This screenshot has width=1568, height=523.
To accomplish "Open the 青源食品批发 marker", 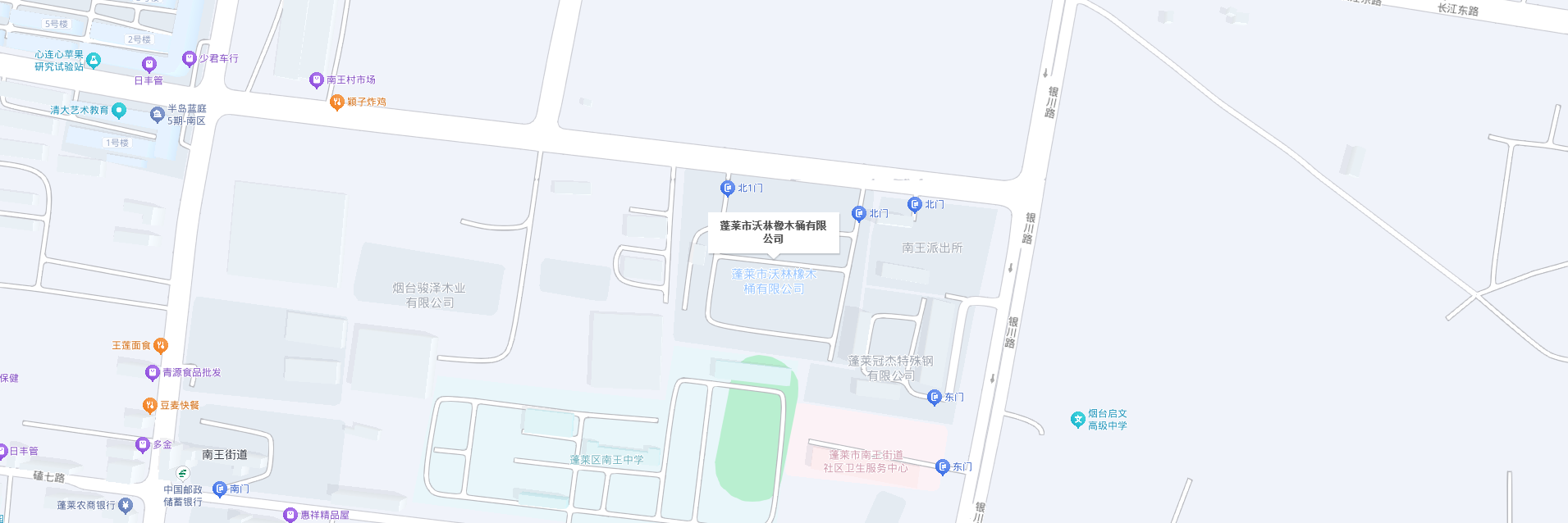I will click(x=152, y=372).
